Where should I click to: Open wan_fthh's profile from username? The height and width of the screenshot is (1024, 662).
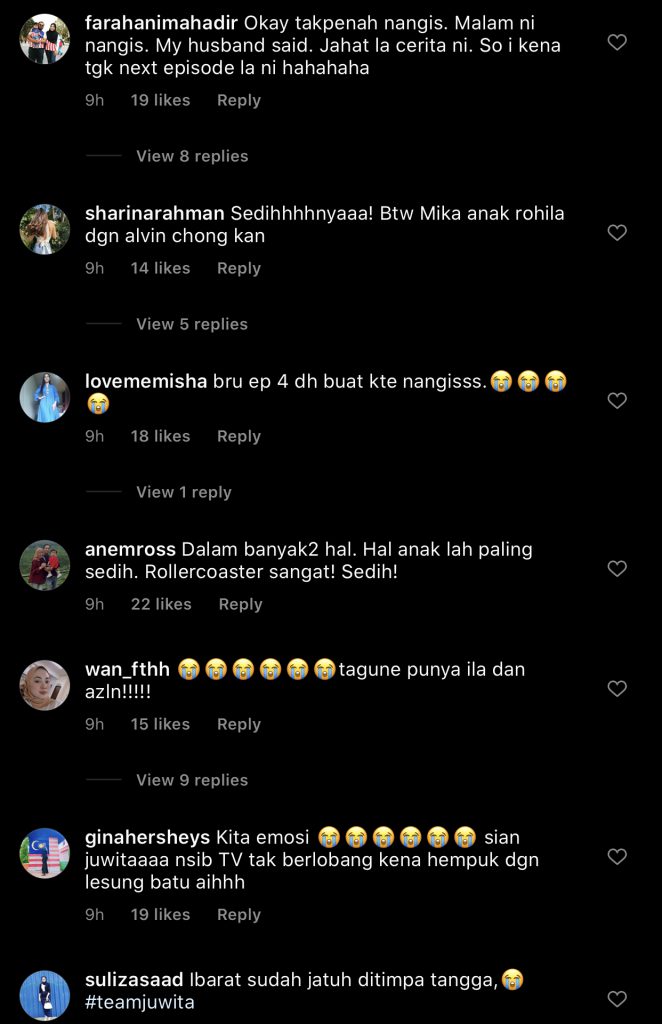click(128, 669)
